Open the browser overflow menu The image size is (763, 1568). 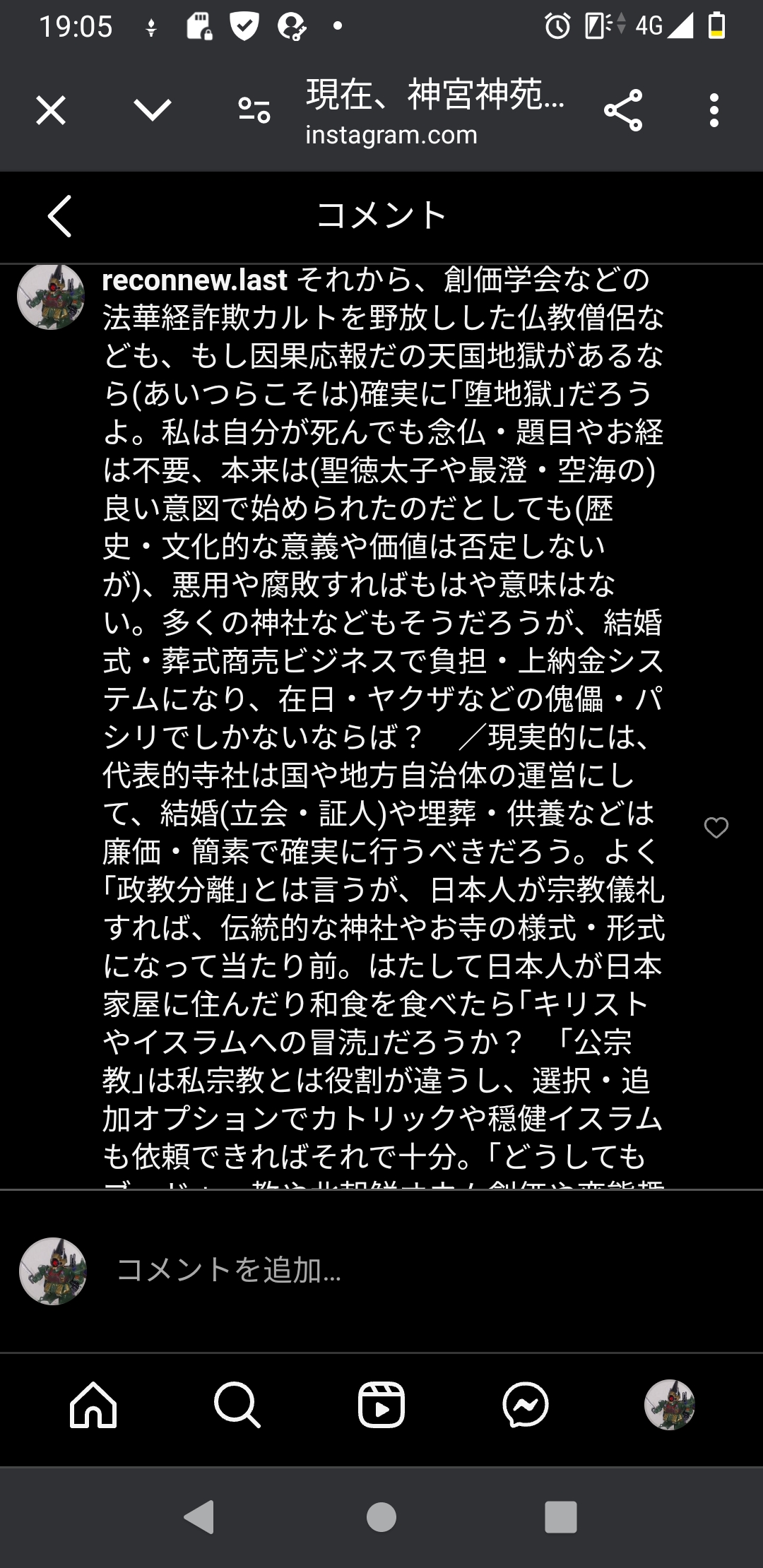(x=714, y=110)
